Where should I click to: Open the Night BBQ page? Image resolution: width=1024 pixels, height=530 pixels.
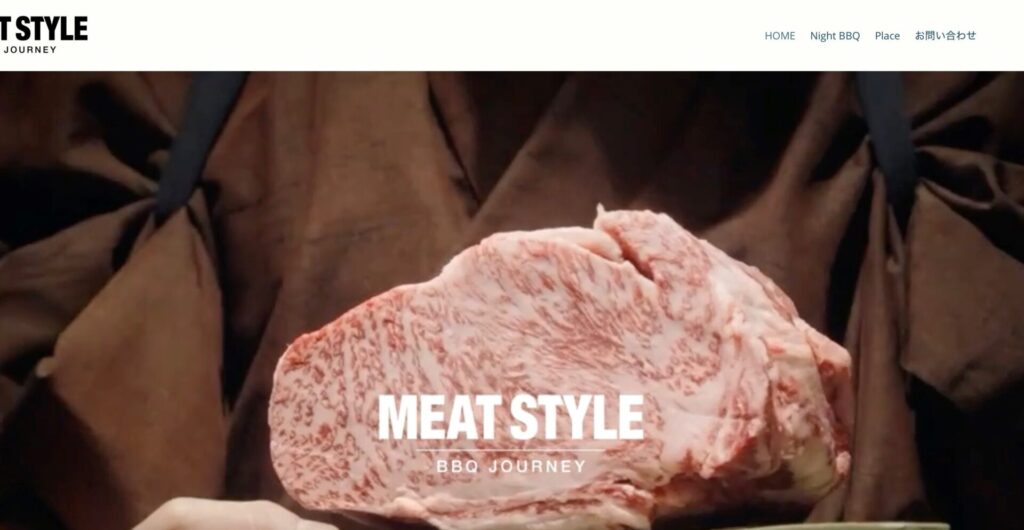click(x=834, y=36)
